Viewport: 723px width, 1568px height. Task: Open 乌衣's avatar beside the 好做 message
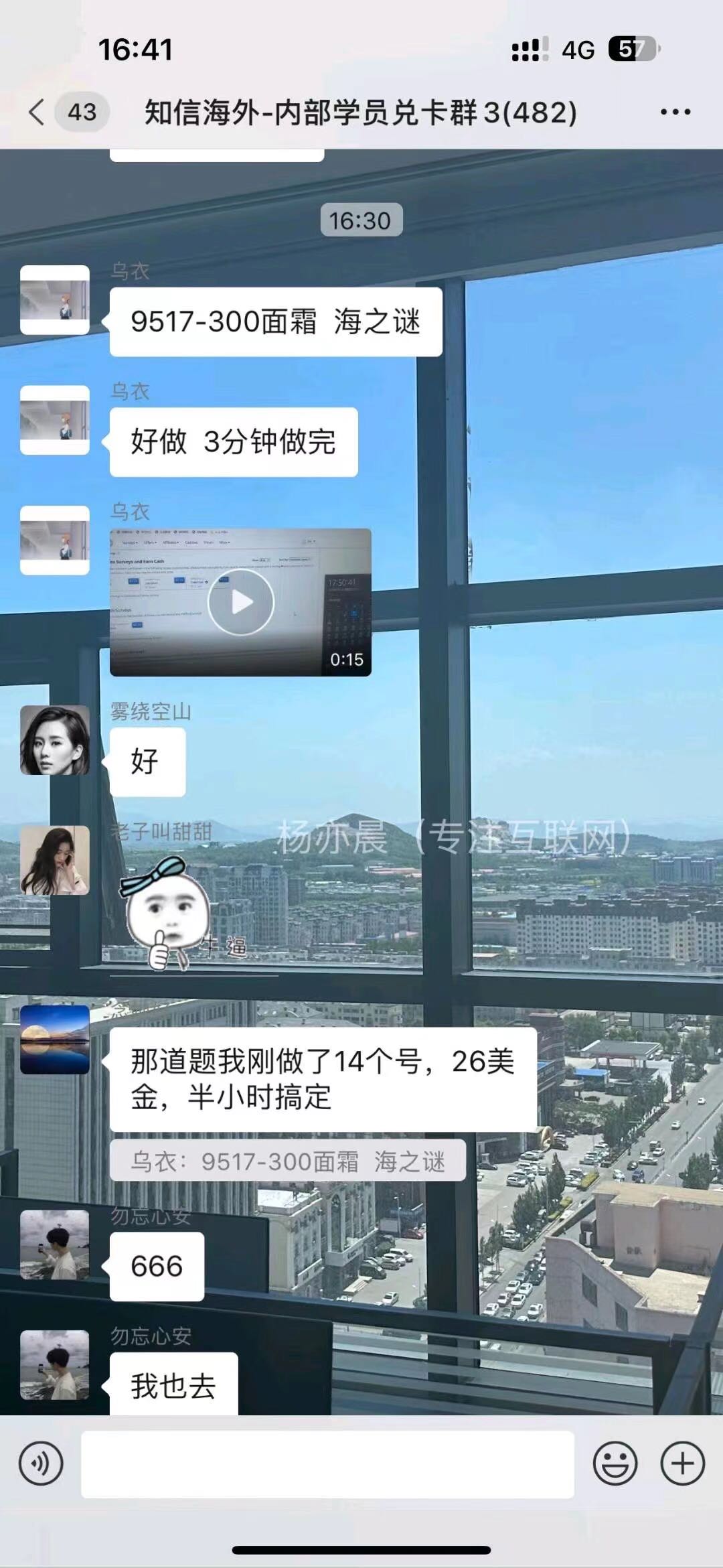pos(55,421)
